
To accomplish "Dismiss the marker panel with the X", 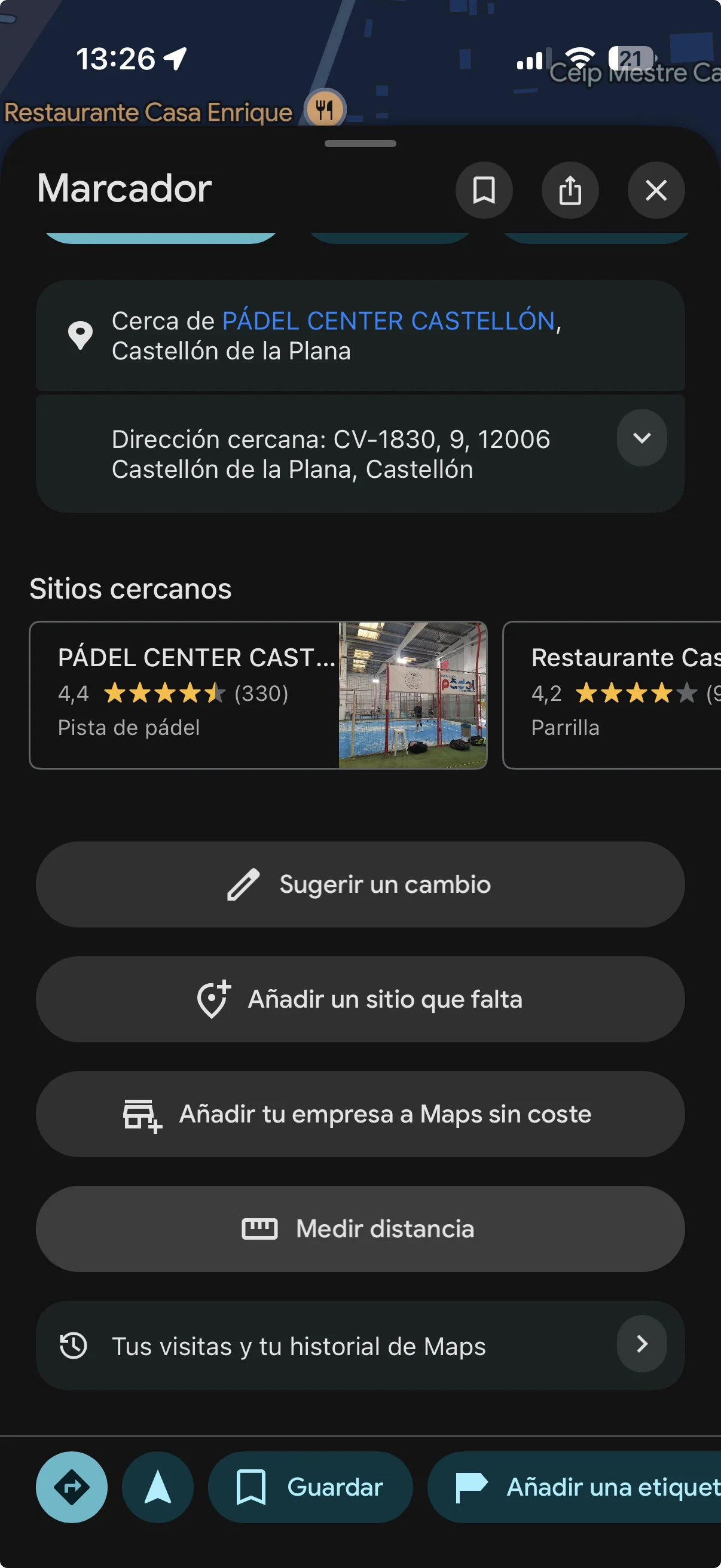I will 655,191.
